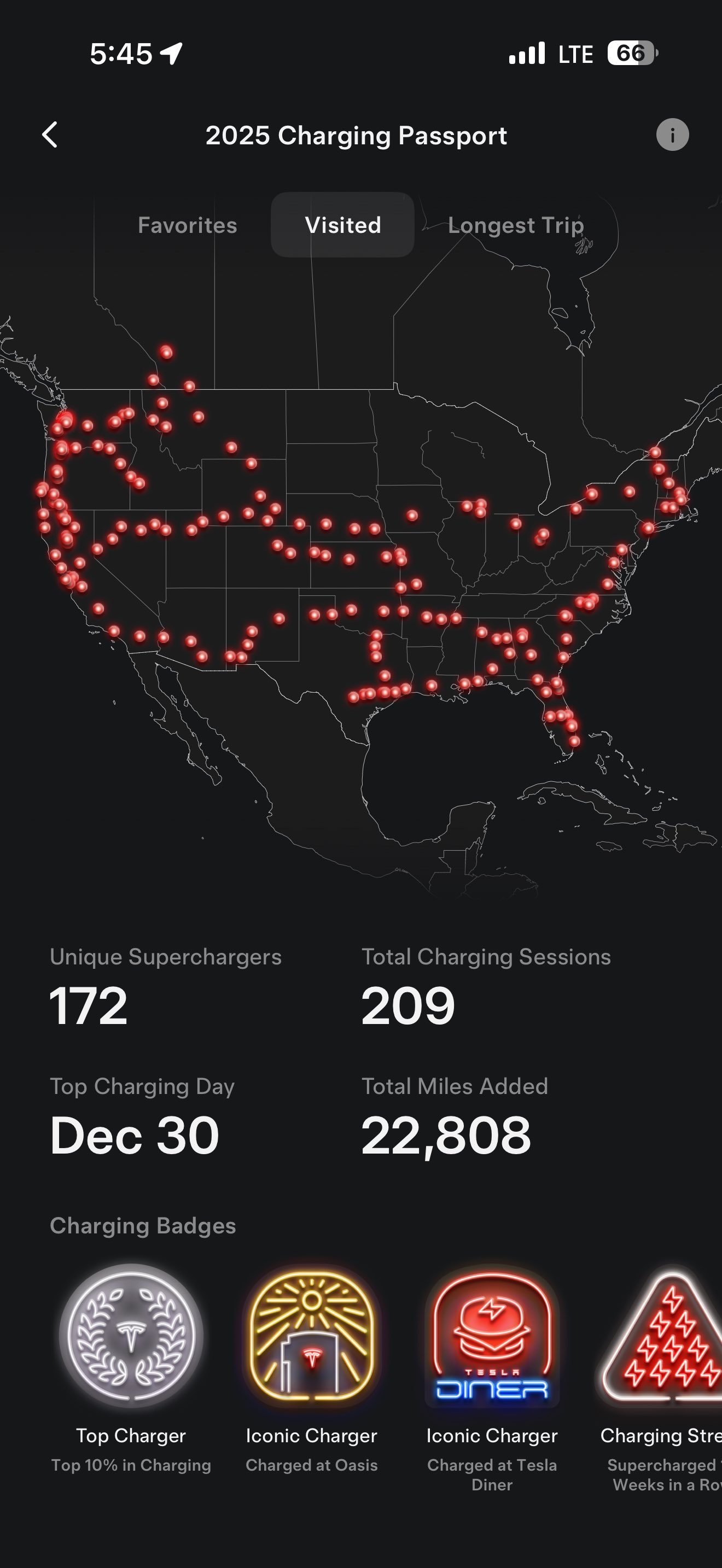Switch to the Favorites tab
Viewport: 722px width, 1568px height.
tap(188, 225)
